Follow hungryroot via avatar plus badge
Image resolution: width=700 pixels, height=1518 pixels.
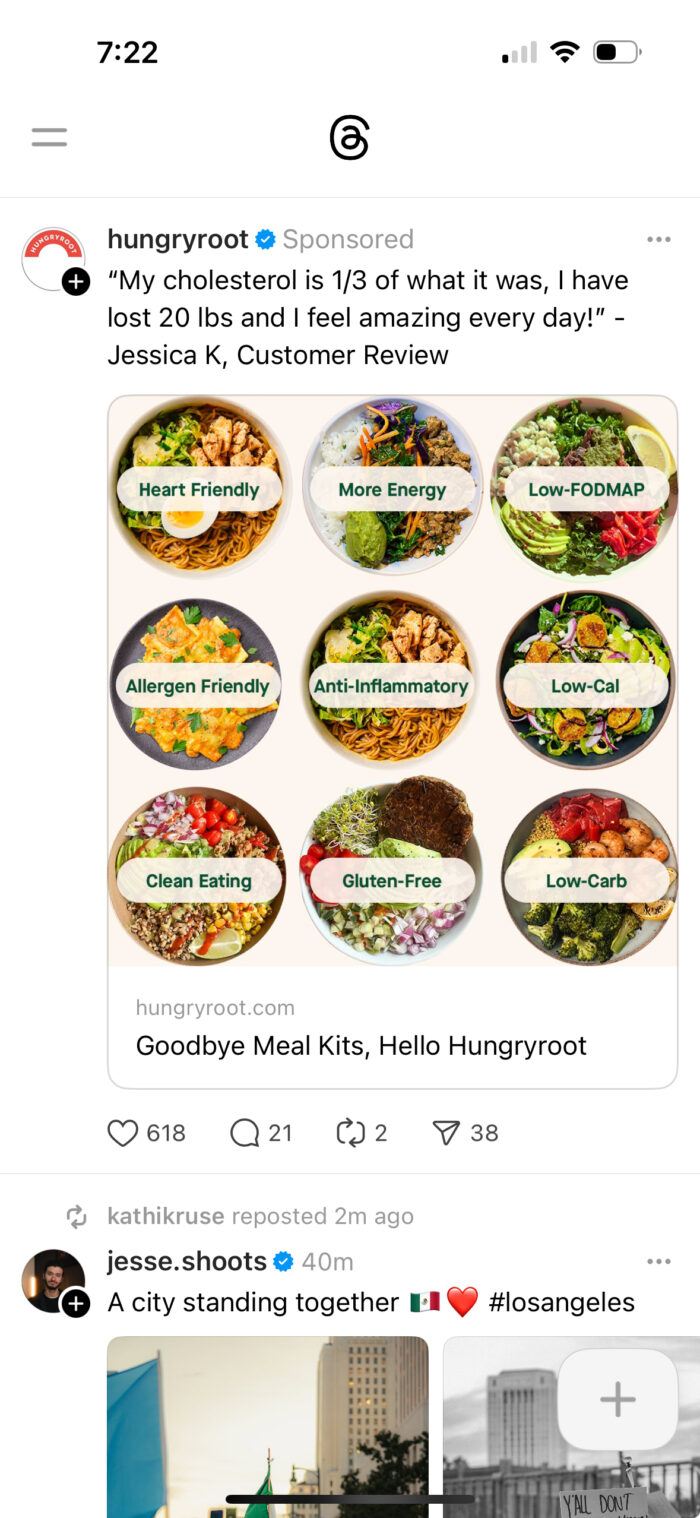click(76, 282)
